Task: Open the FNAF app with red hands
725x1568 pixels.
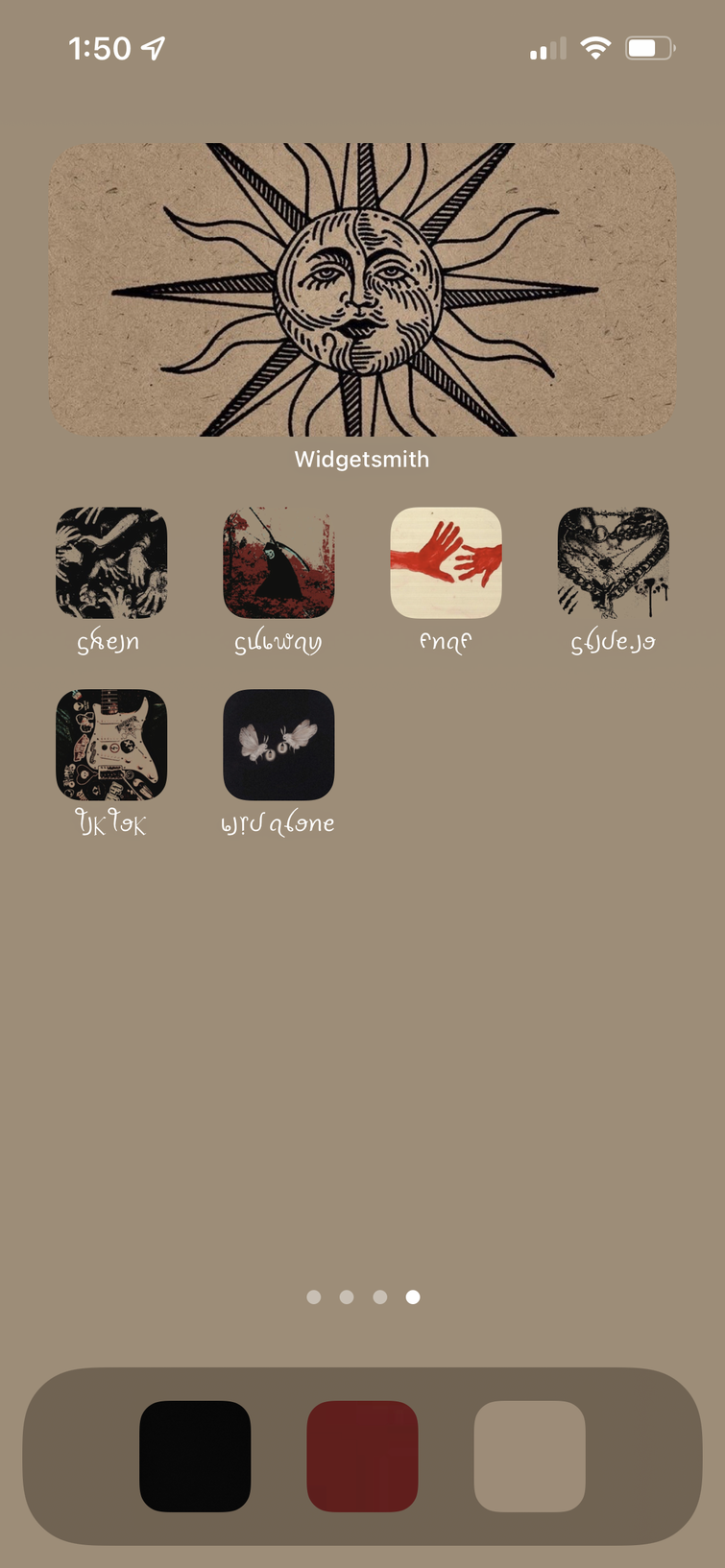Action: 446,563
